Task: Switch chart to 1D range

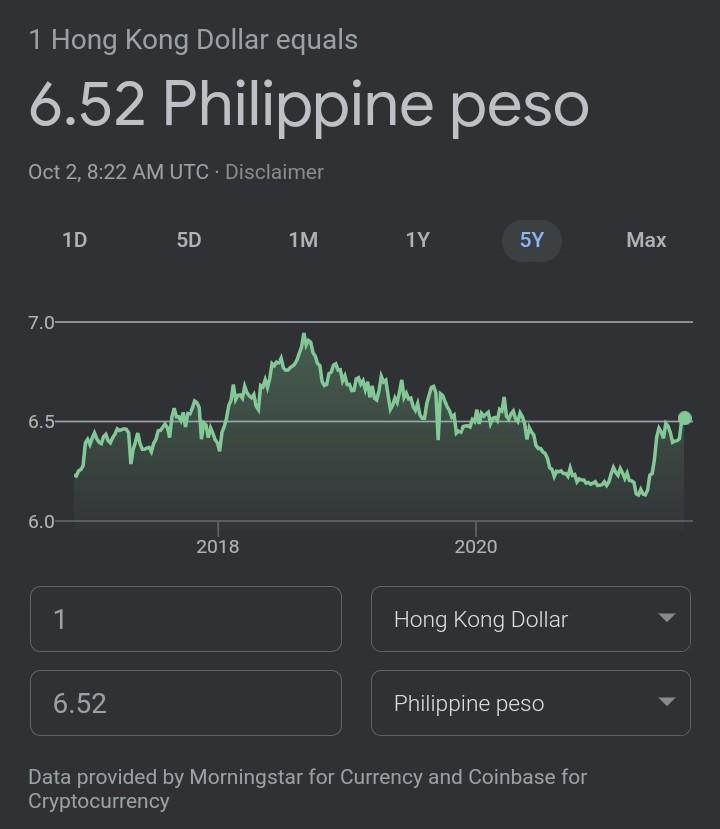Action: pyautogui.click(x=74, y=240)
